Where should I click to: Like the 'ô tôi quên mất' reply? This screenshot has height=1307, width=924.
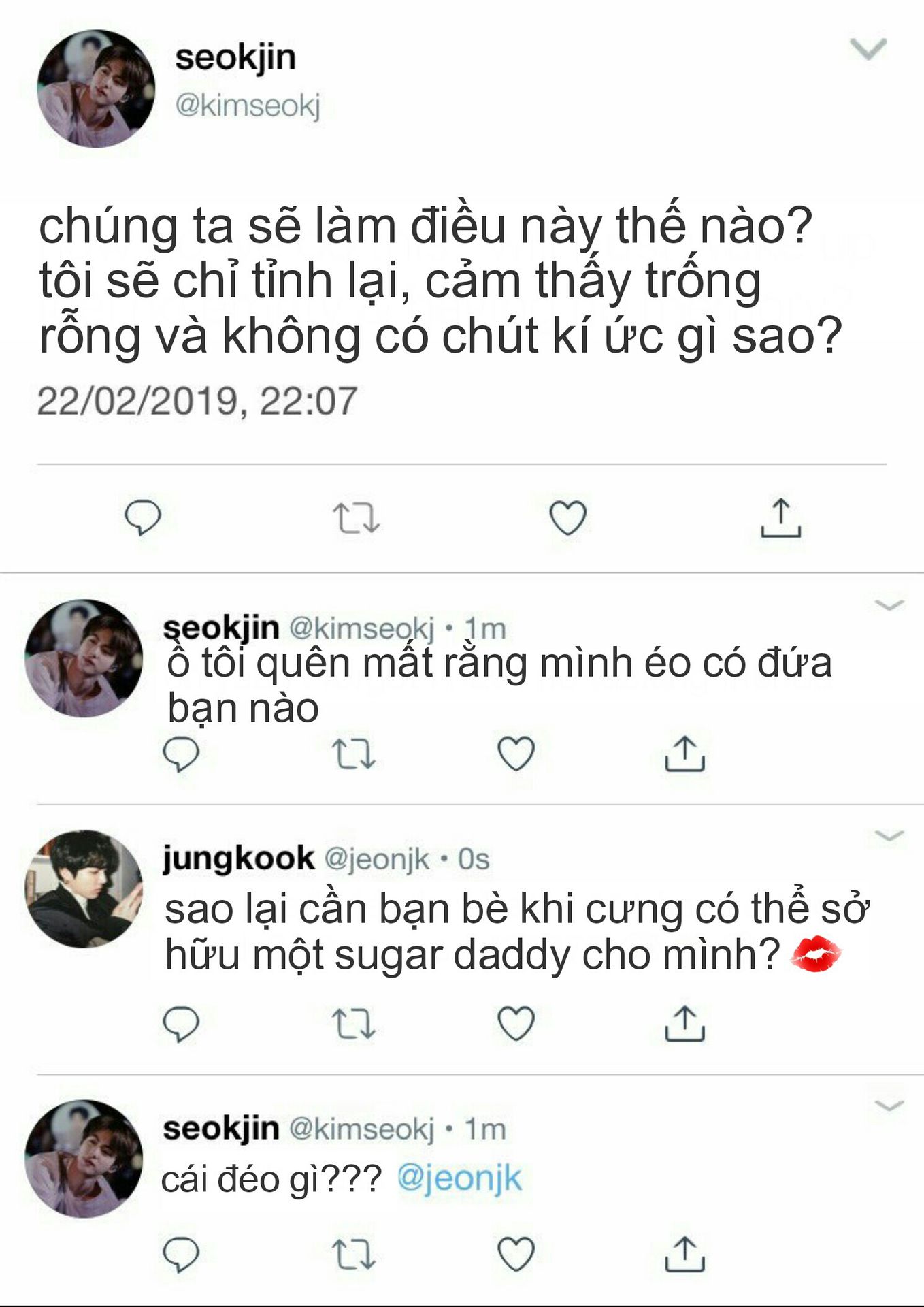(516, 754)
